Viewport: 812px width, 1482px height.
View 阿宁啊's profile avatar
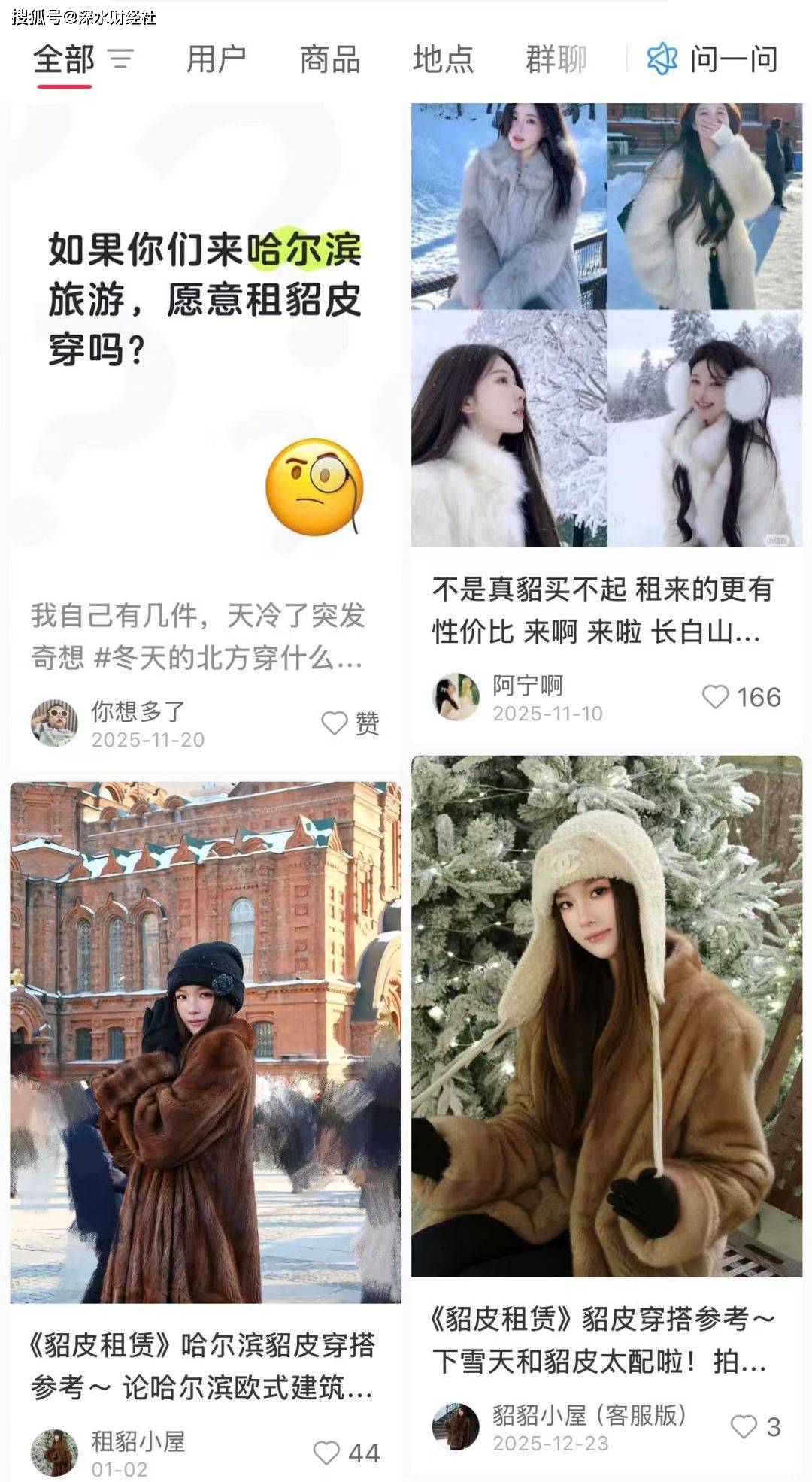(x=456, y=697)
